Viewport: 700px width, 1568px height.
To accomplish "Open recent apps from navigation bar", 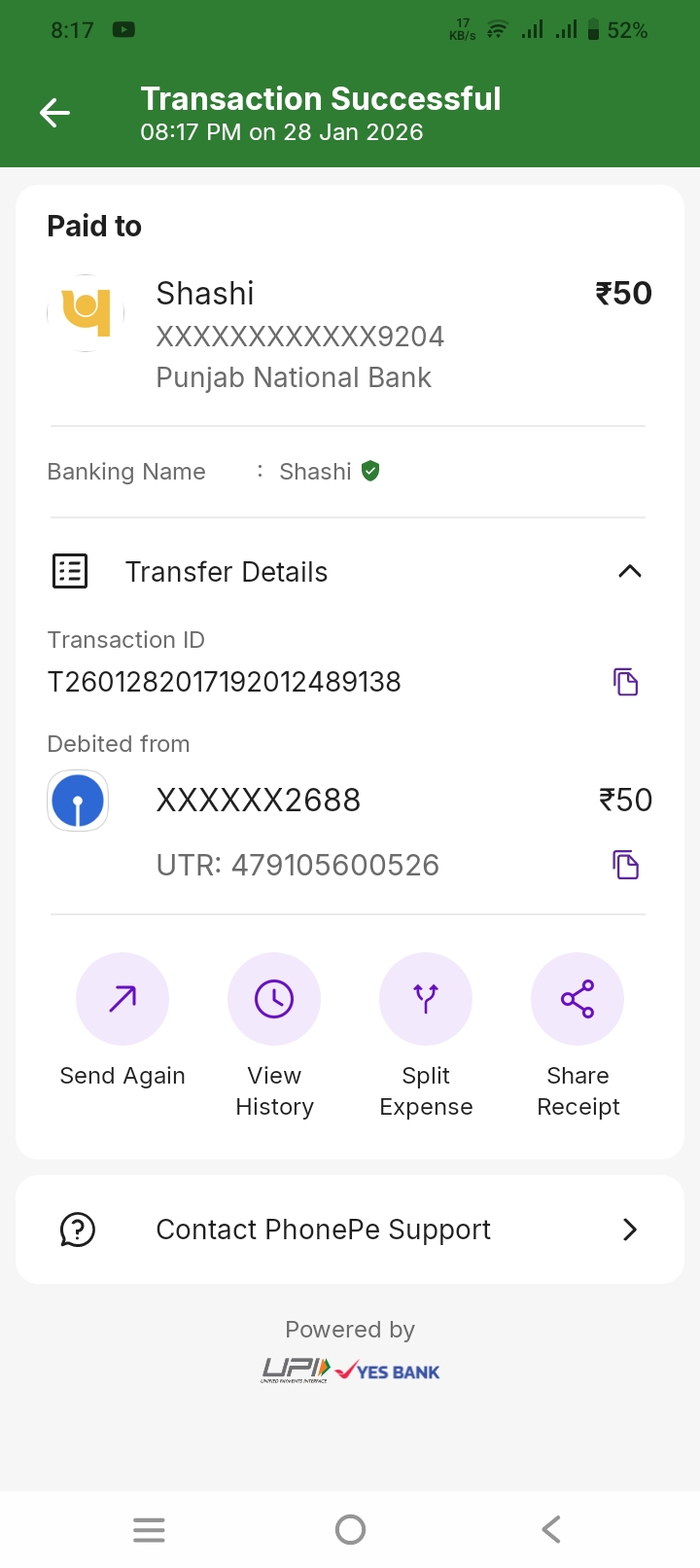I will (x=149, y=1530).
